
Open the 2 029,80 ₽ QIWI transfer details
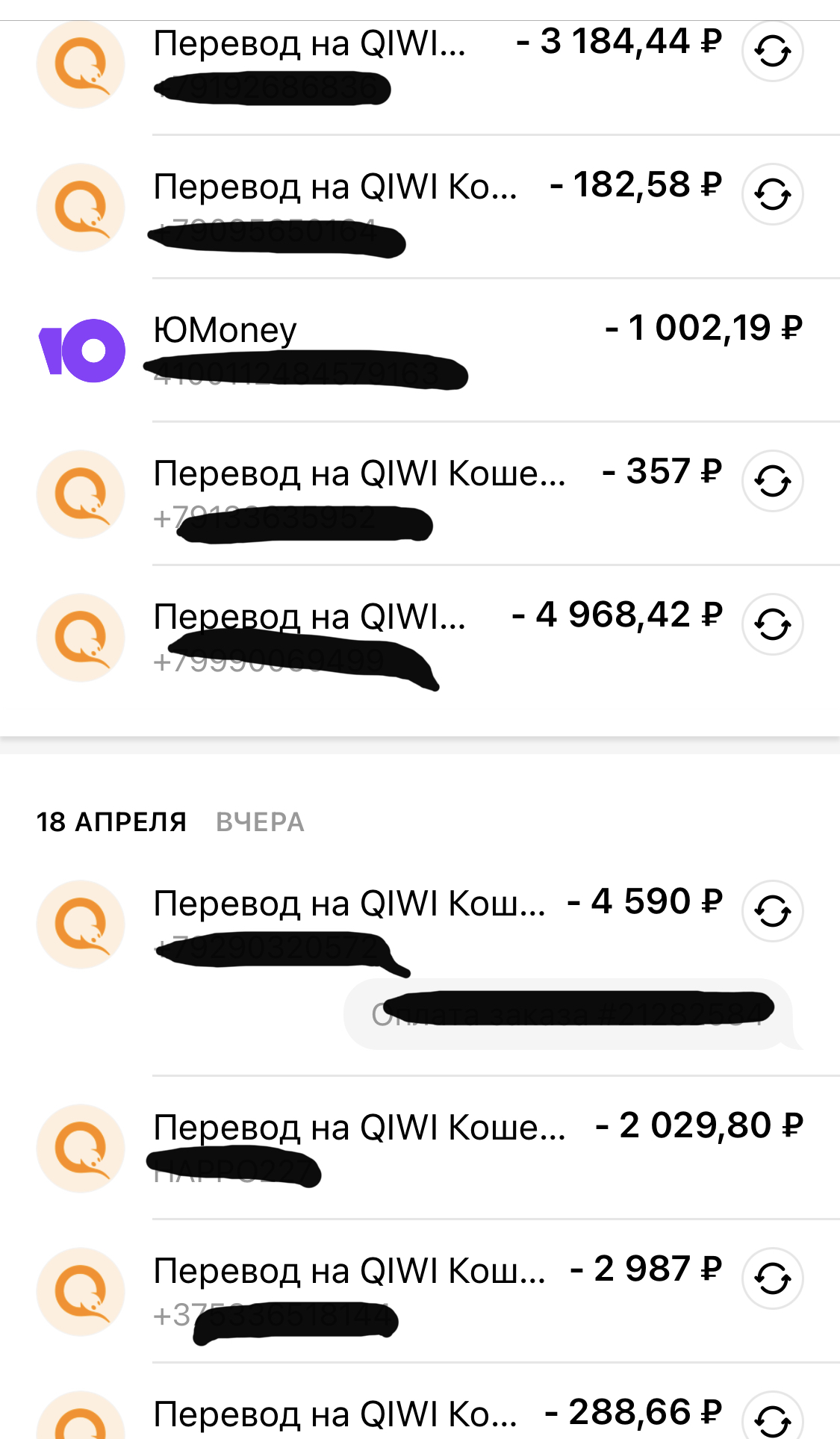tap(420, 1148)
